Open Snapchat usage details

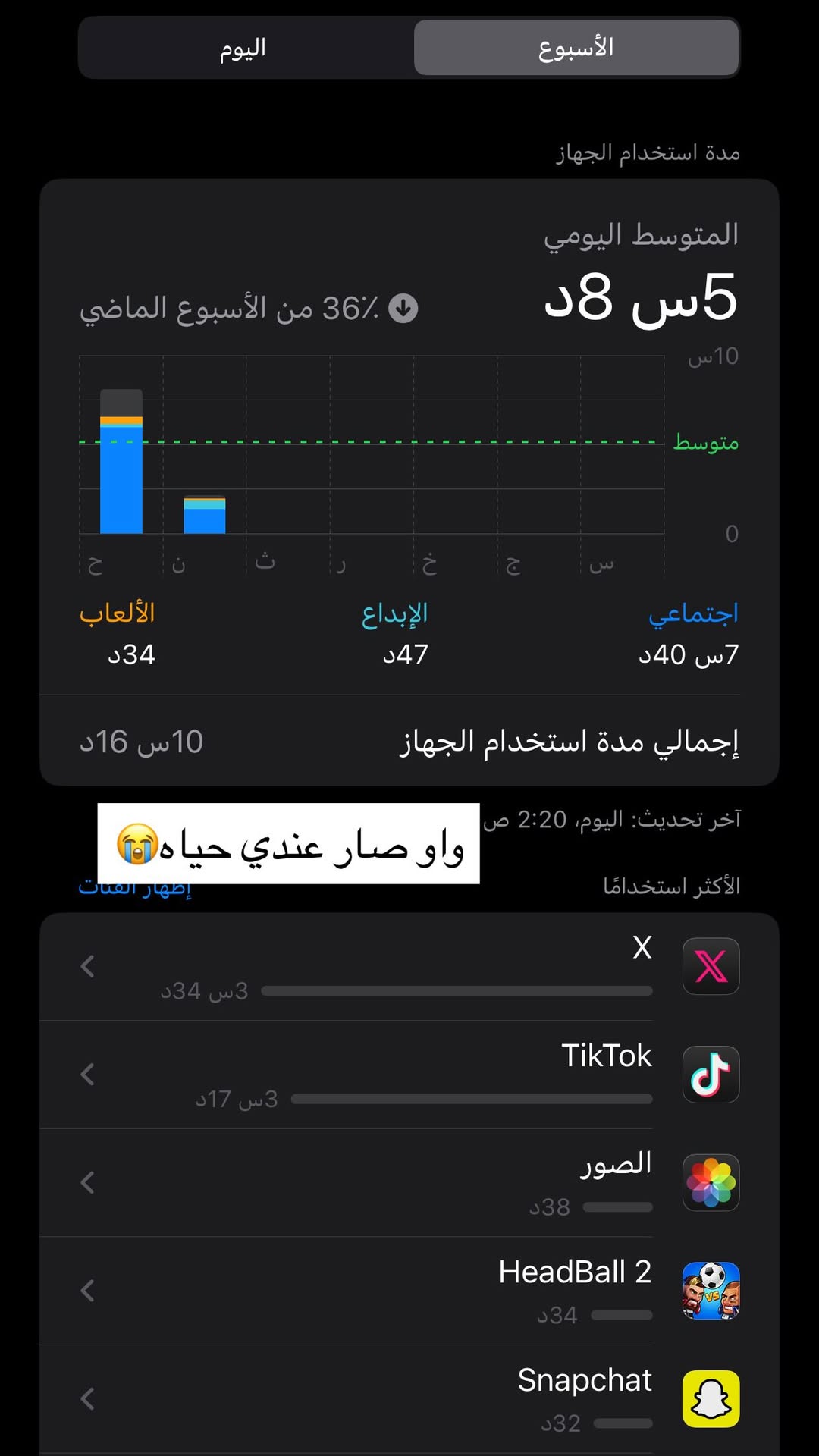(409, 1399)
